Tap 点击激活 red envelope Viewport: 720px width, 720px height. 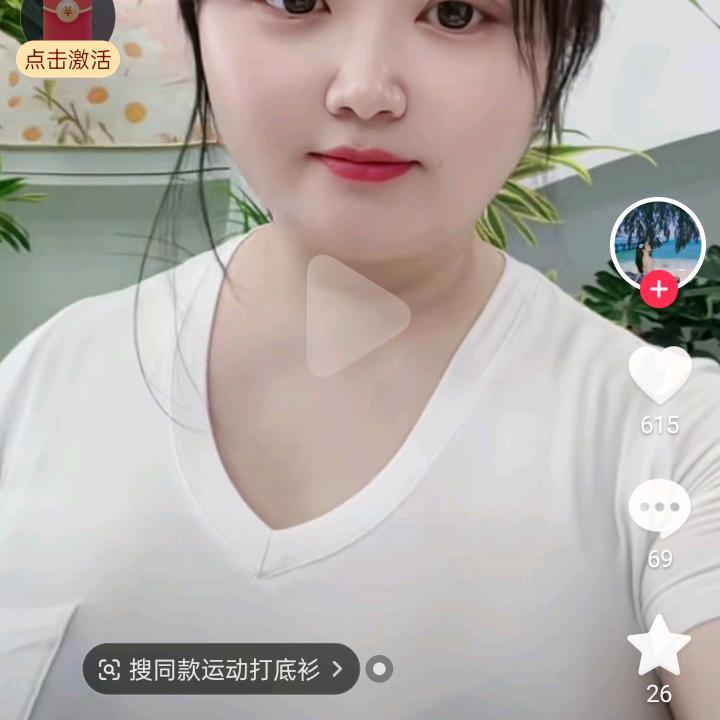[68, 58]
